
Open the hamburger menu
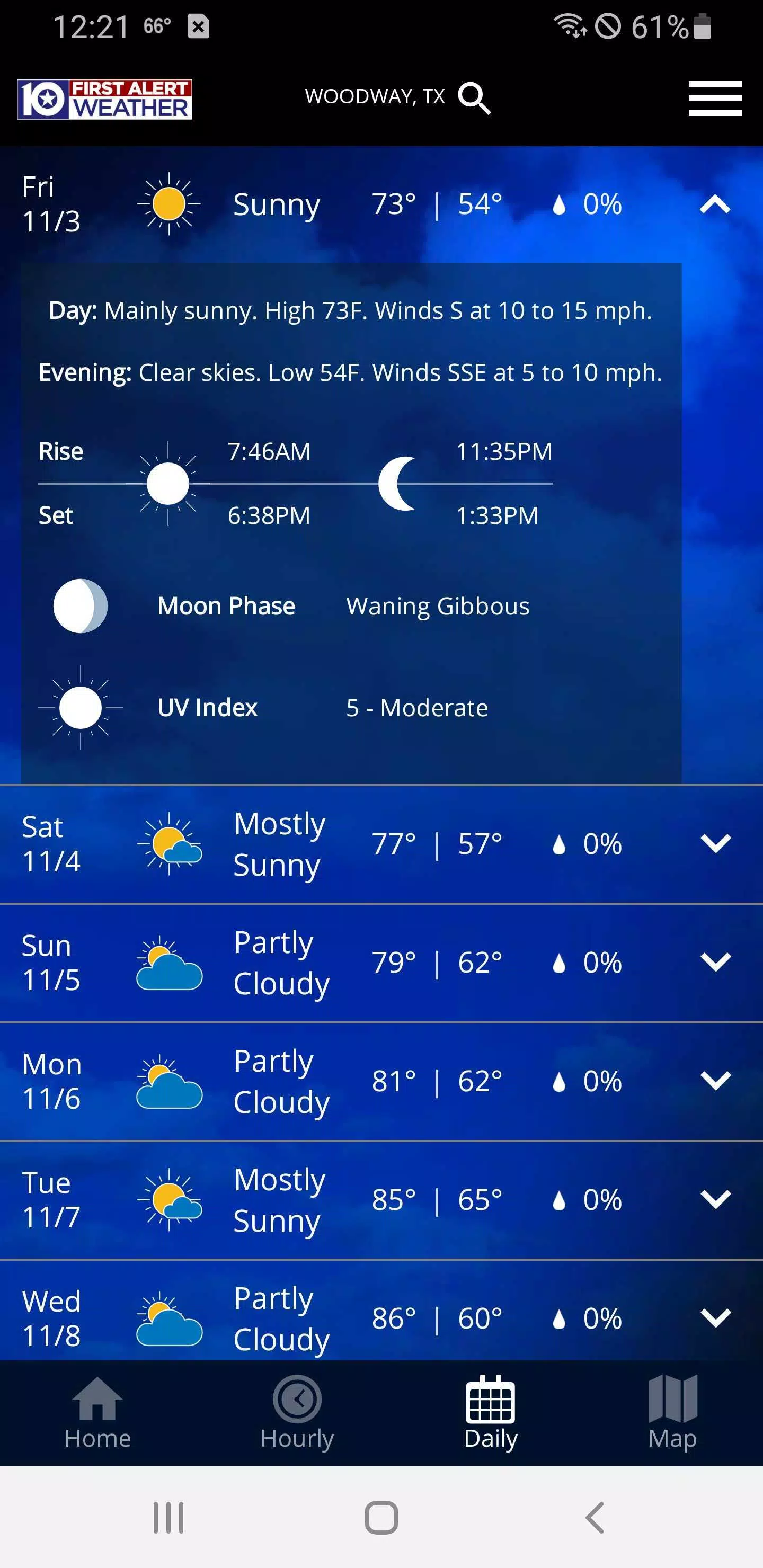click(x=714, y=97)
